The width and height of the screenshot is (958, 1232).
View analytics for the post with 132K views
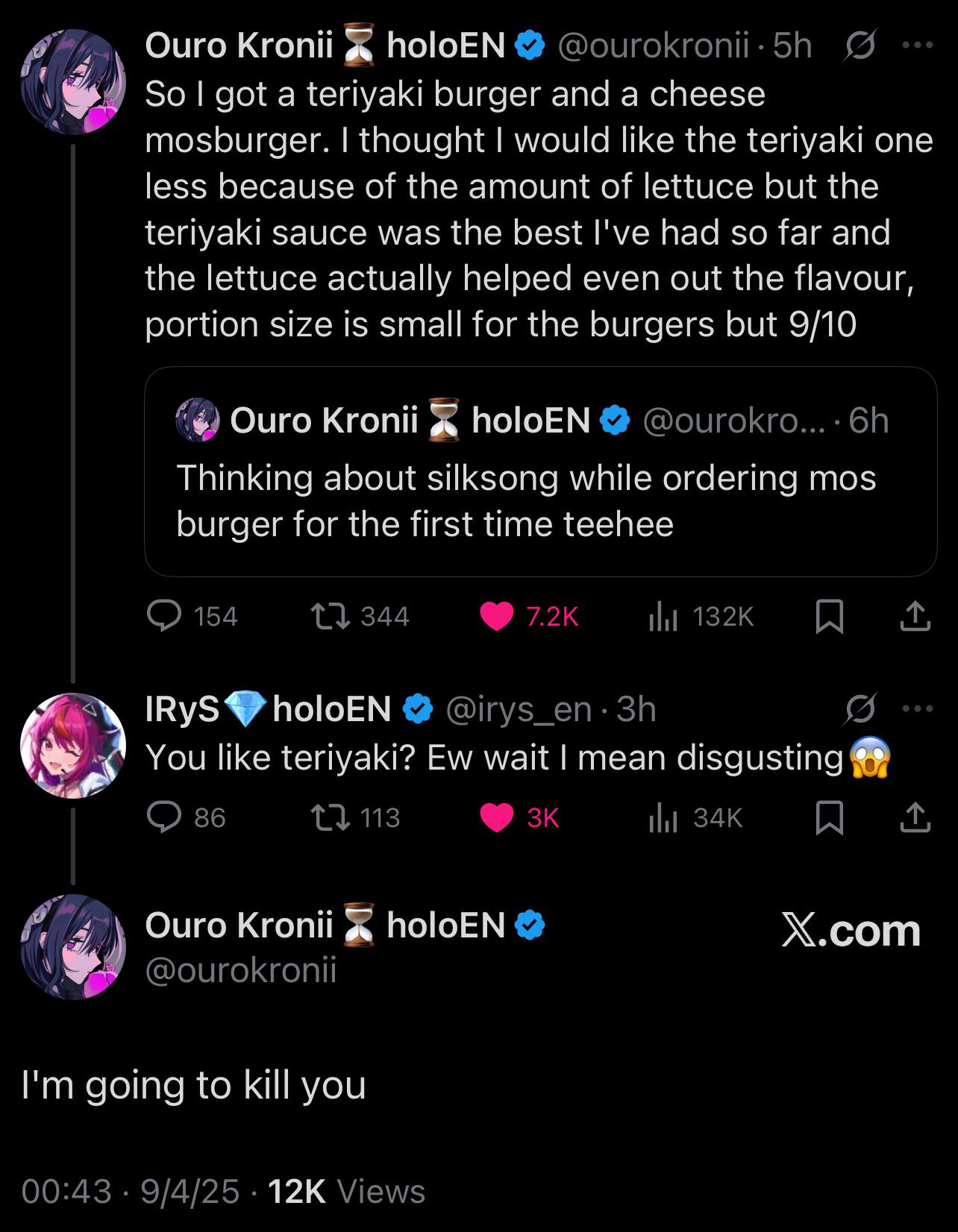click(x=663, y=616)
